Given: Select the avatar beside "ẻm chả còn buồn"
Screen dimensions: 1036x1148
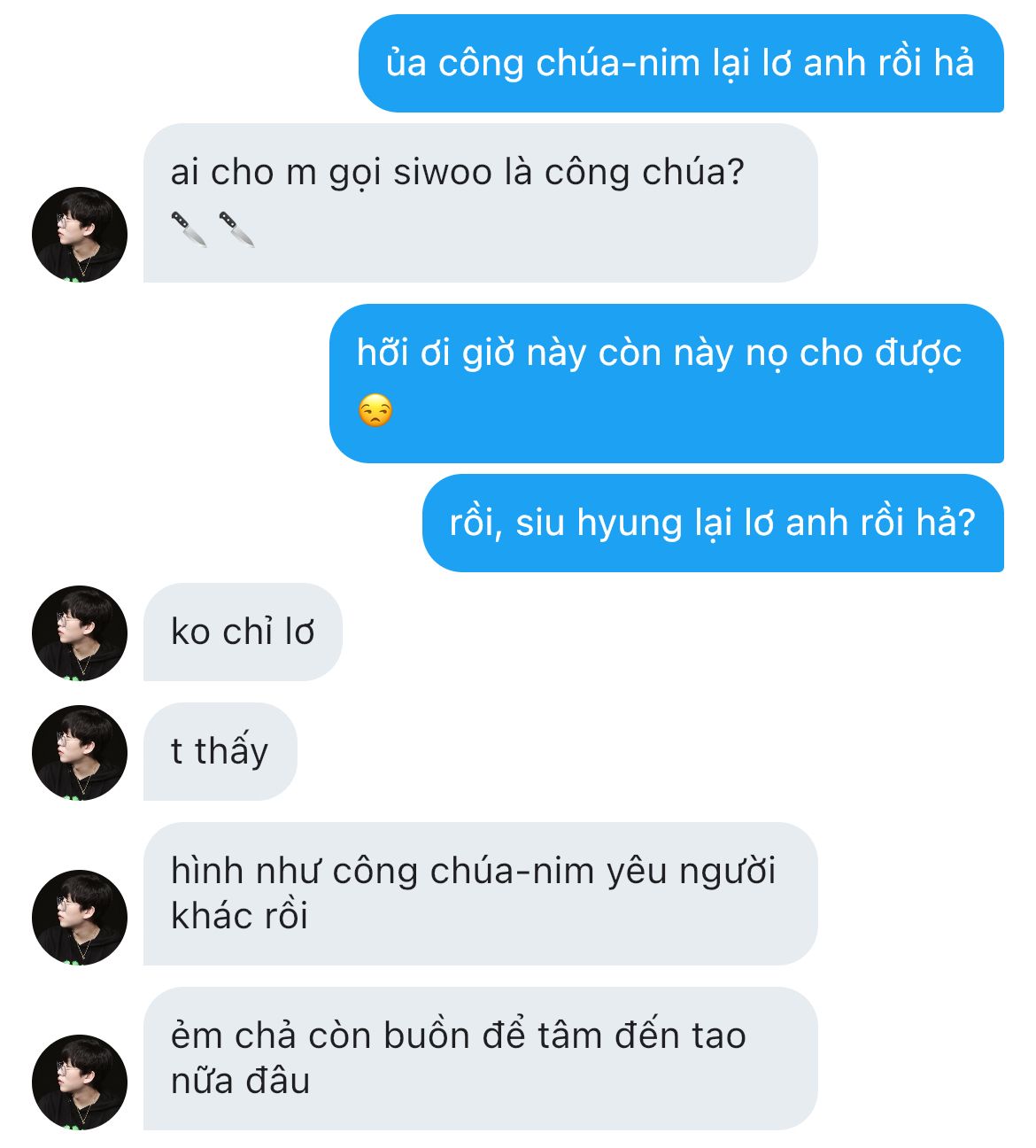Looking at the screenshot, I should pos(80,1082).
